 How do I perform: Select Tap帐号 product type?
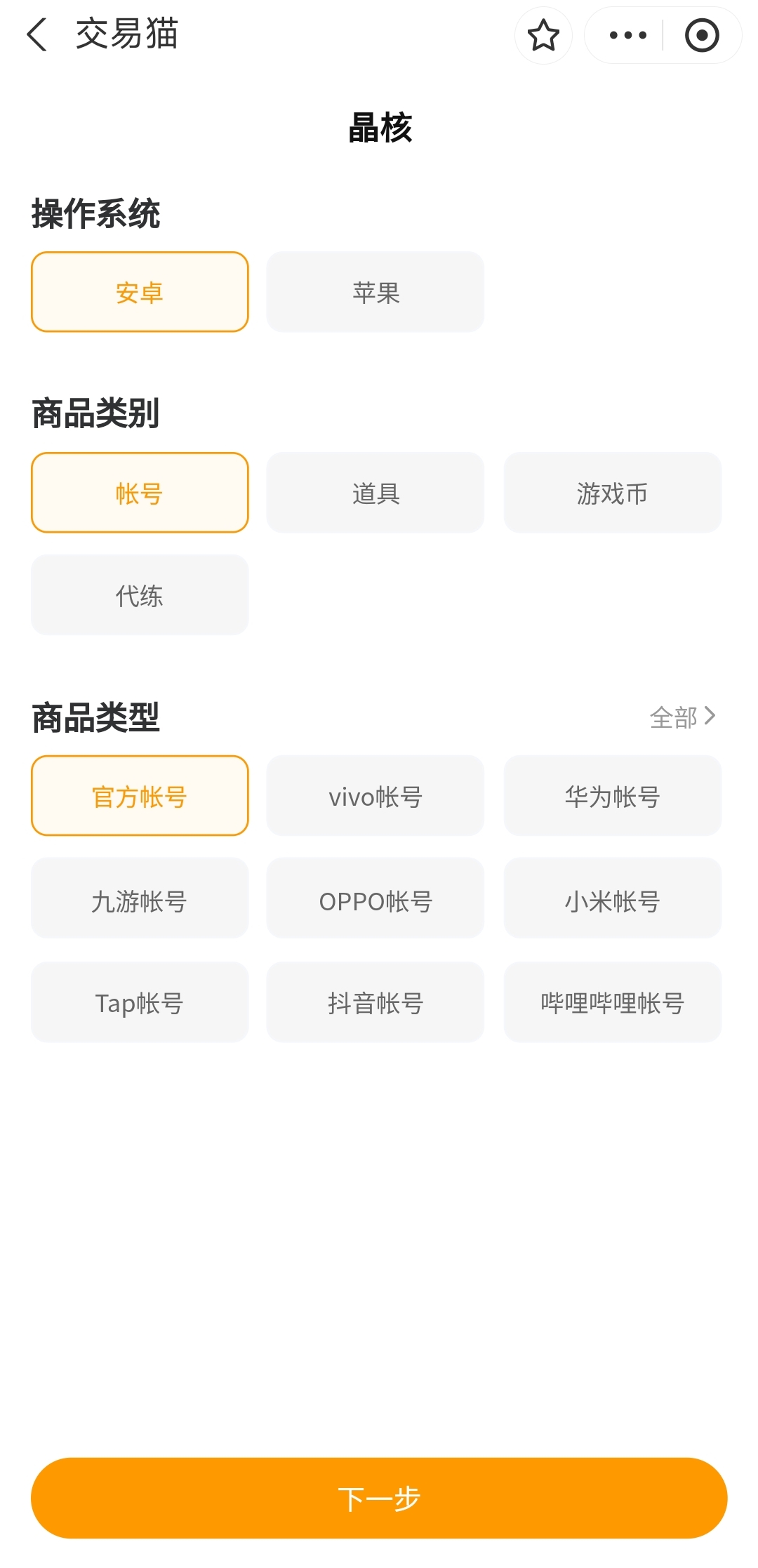[x=140, y=1002]
